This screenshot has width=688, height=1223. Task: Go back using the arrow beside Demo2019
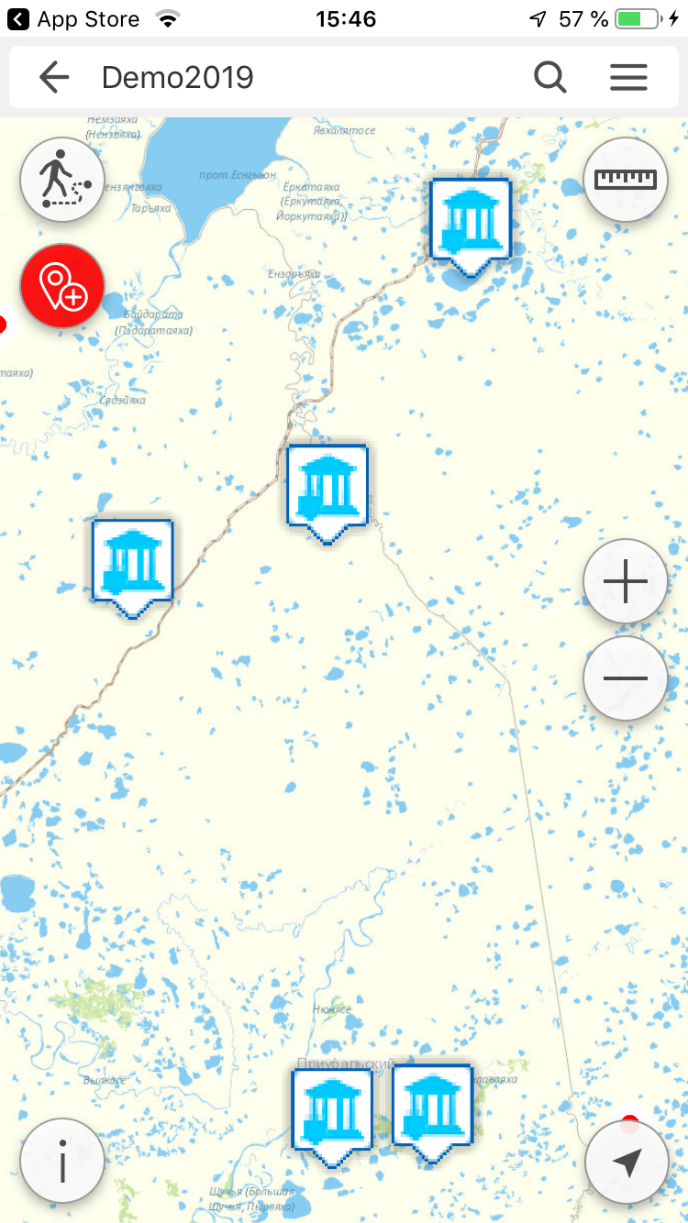[x=54, y=78]
